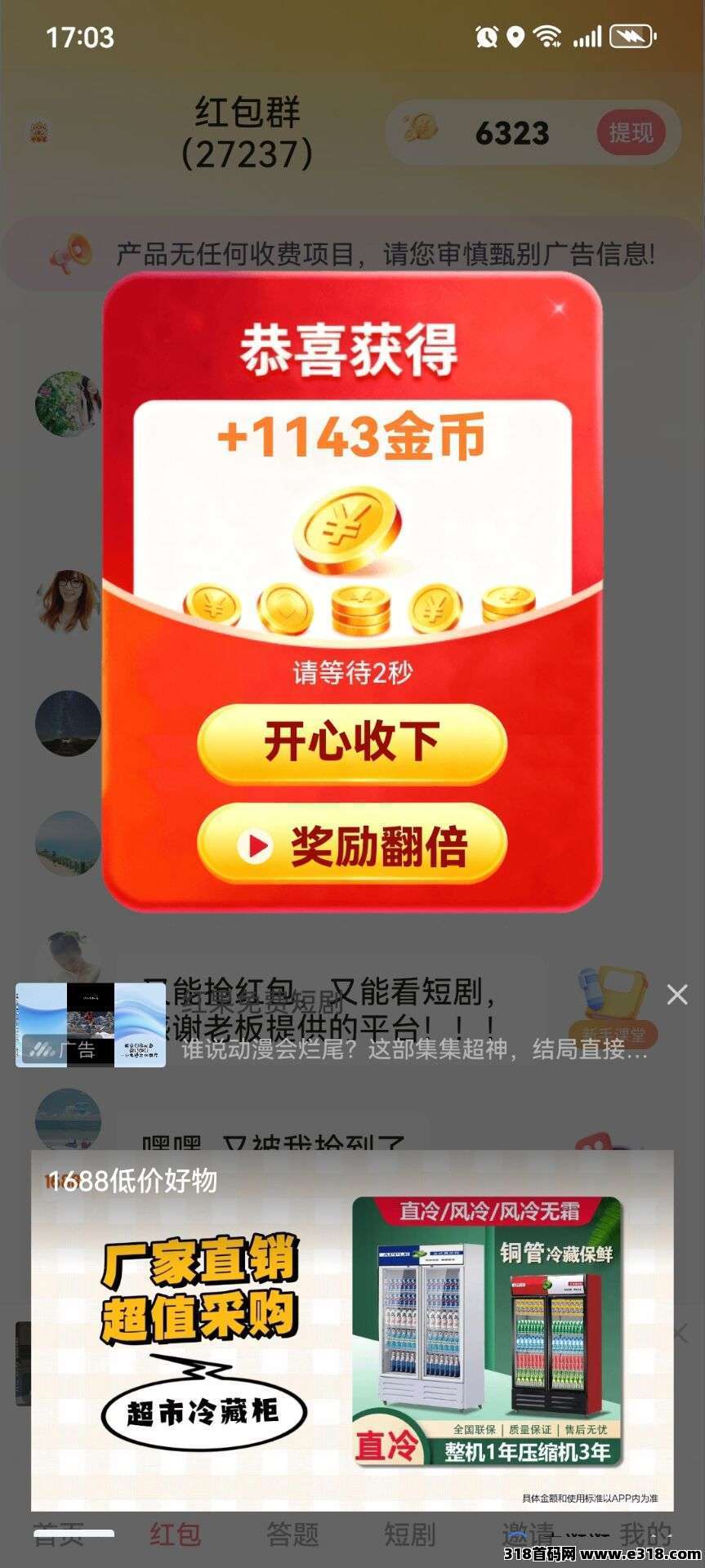The height and width of the screenshot is (1568, 705).
Task: Tap the 提现 withdraw button
Action: [631, 132]
